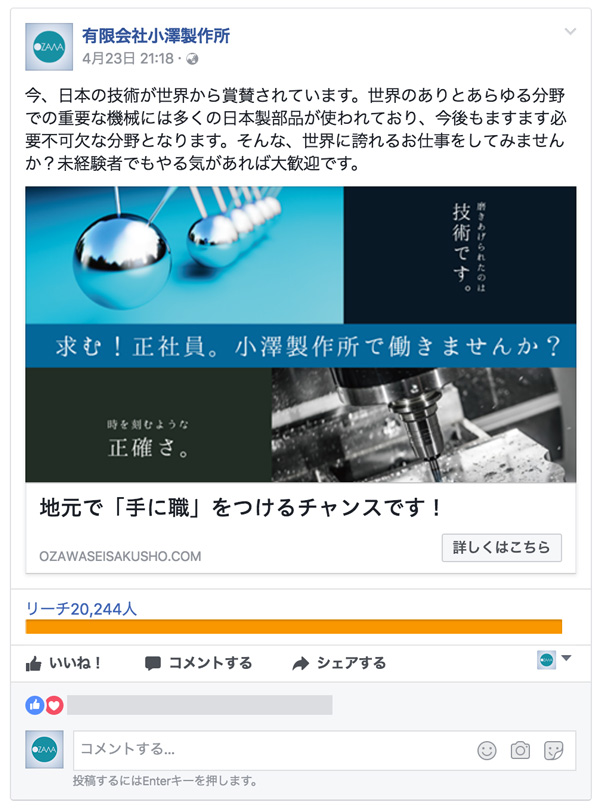Open the emoji picker in comment box

(487, 749)
